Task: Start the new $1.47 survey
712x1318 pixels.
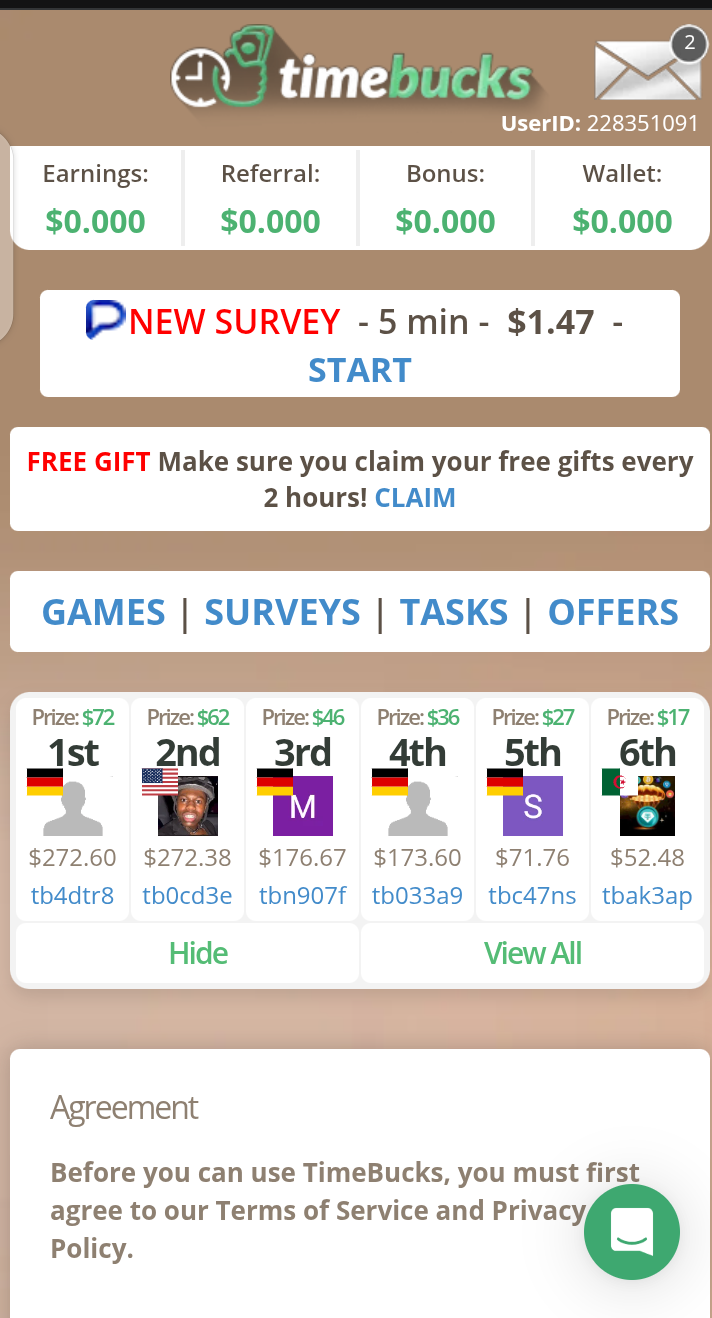Action: coord(359,370)
